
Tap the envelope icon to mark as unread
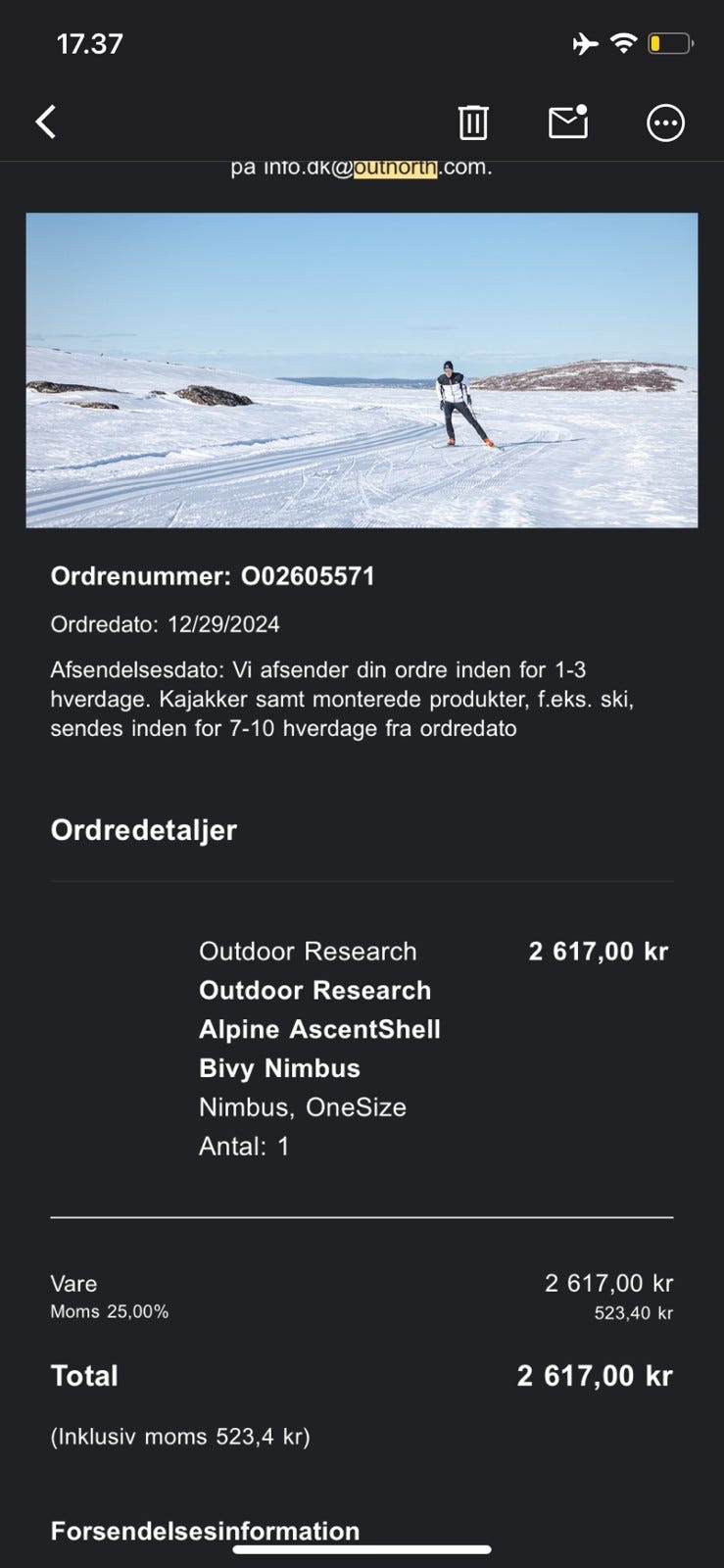click(568, 122)
